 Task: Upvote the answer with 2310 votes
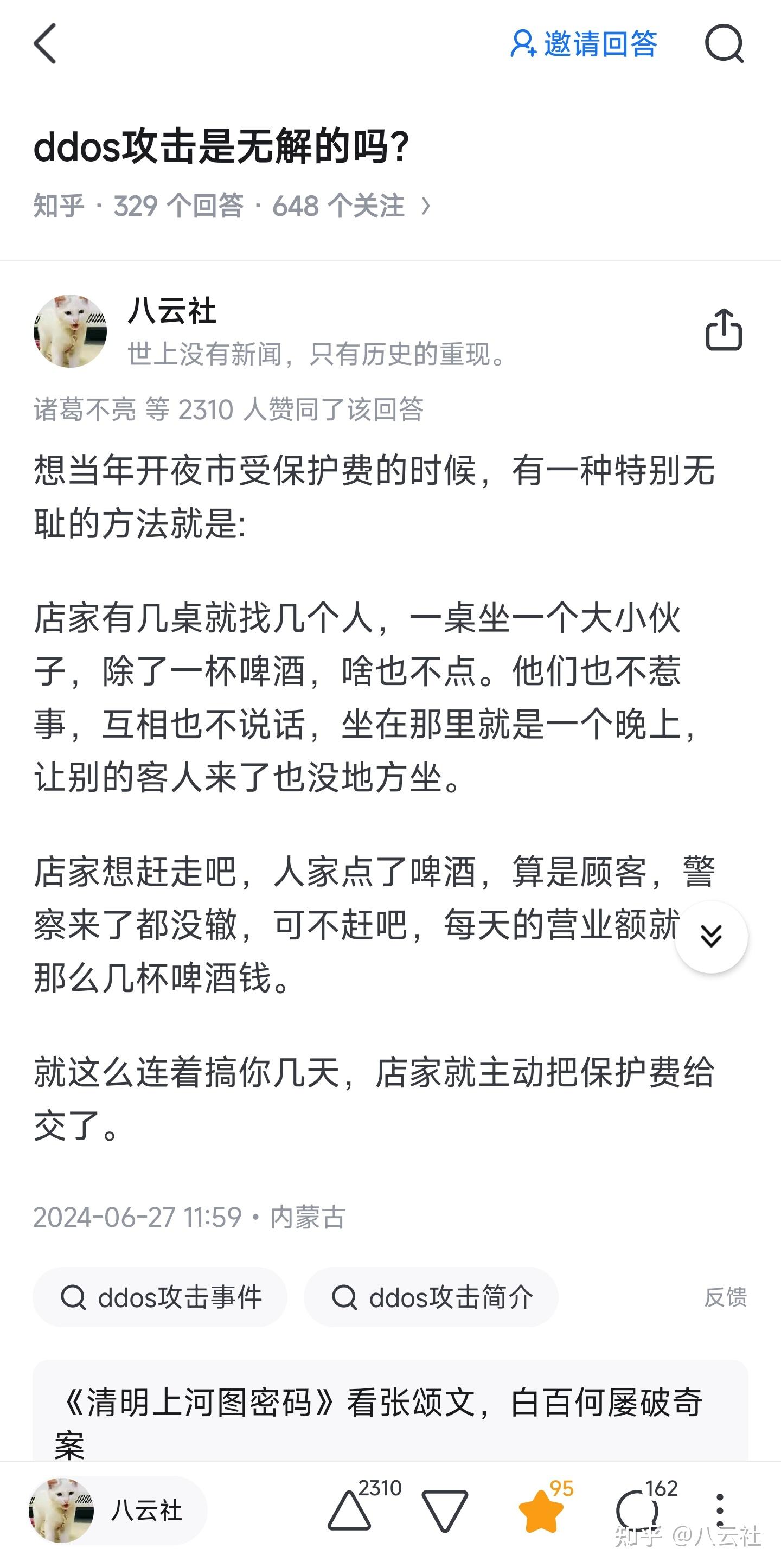tap(350, 1511)
